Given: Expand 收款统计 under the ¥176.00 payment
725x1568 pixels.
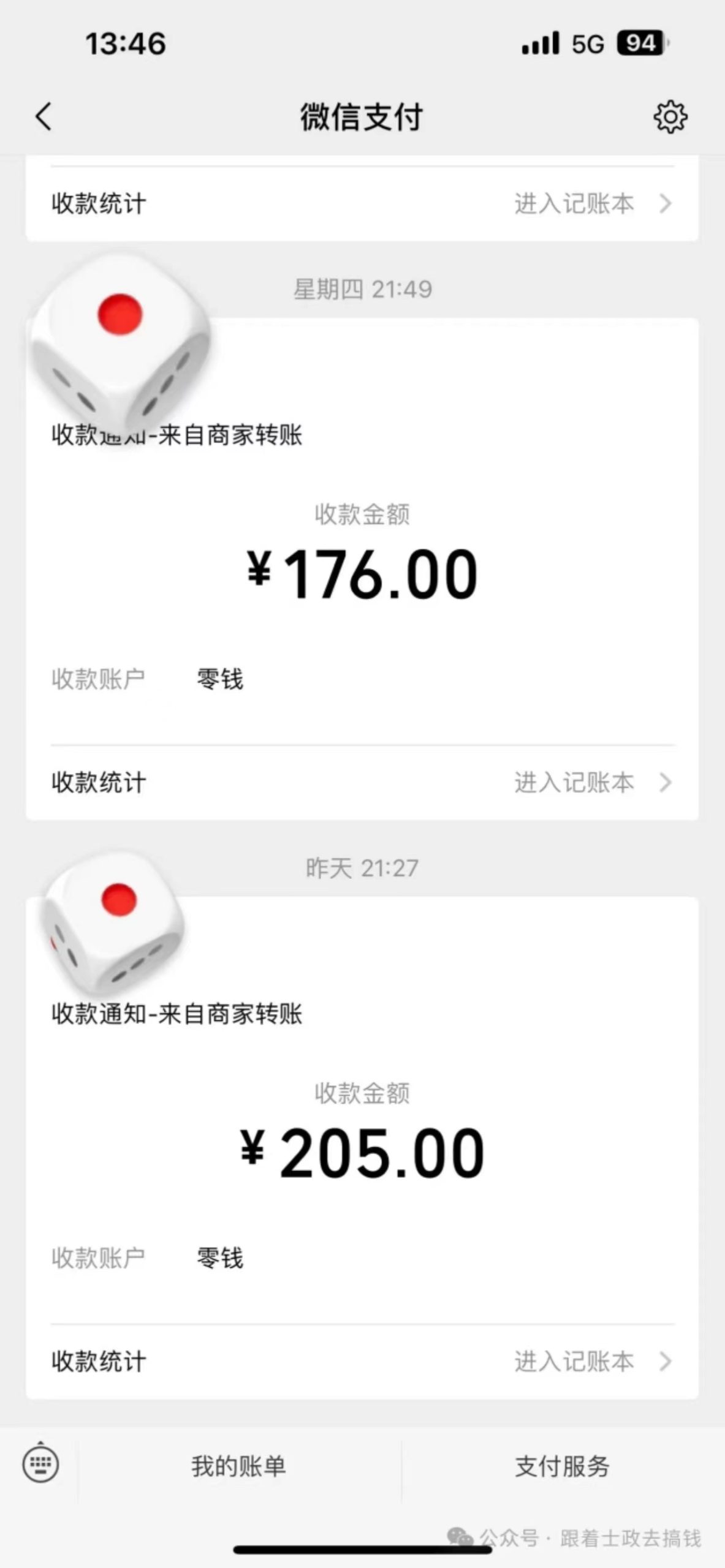Looking at the screenshot, I should (99, 782).
